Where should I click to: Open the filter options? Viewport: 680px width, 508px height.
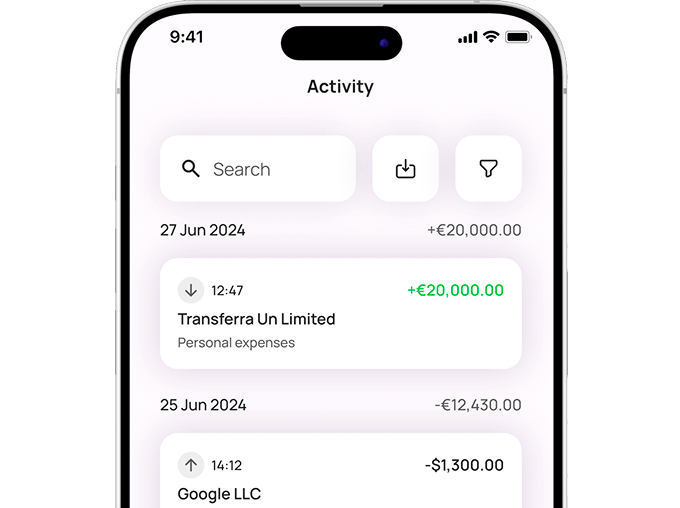coord(488,169)
